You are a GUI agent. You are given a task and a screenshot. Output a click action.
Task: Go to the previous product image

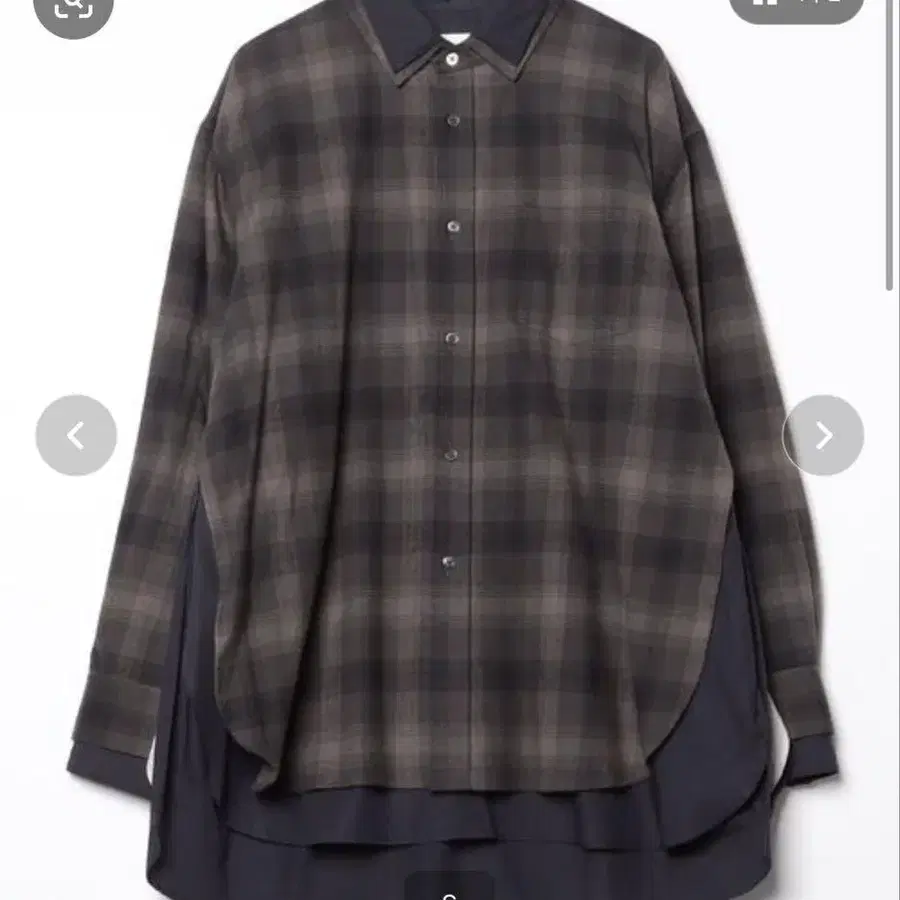point(76,435)
